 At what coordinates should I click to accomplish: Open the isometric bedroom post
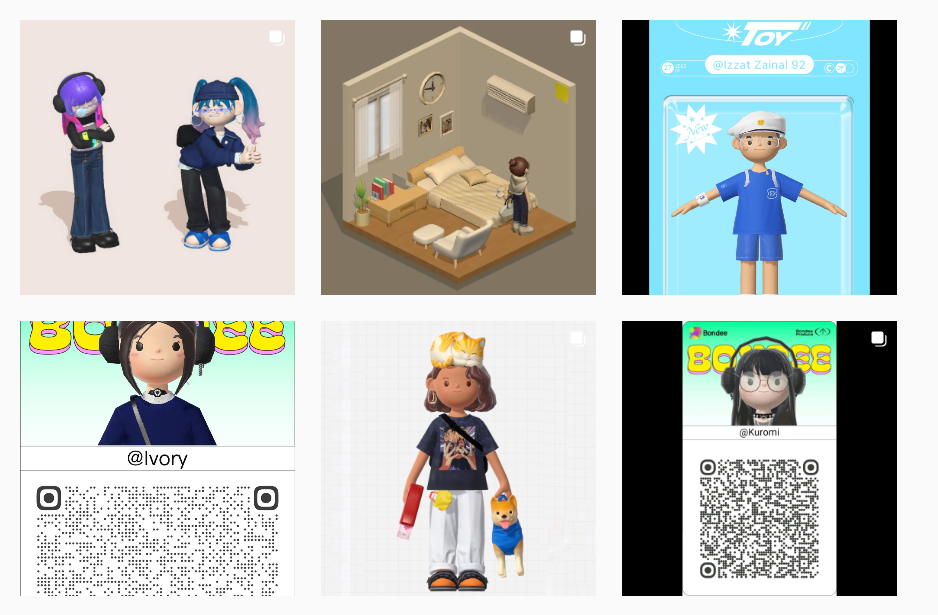pos(458,157)
